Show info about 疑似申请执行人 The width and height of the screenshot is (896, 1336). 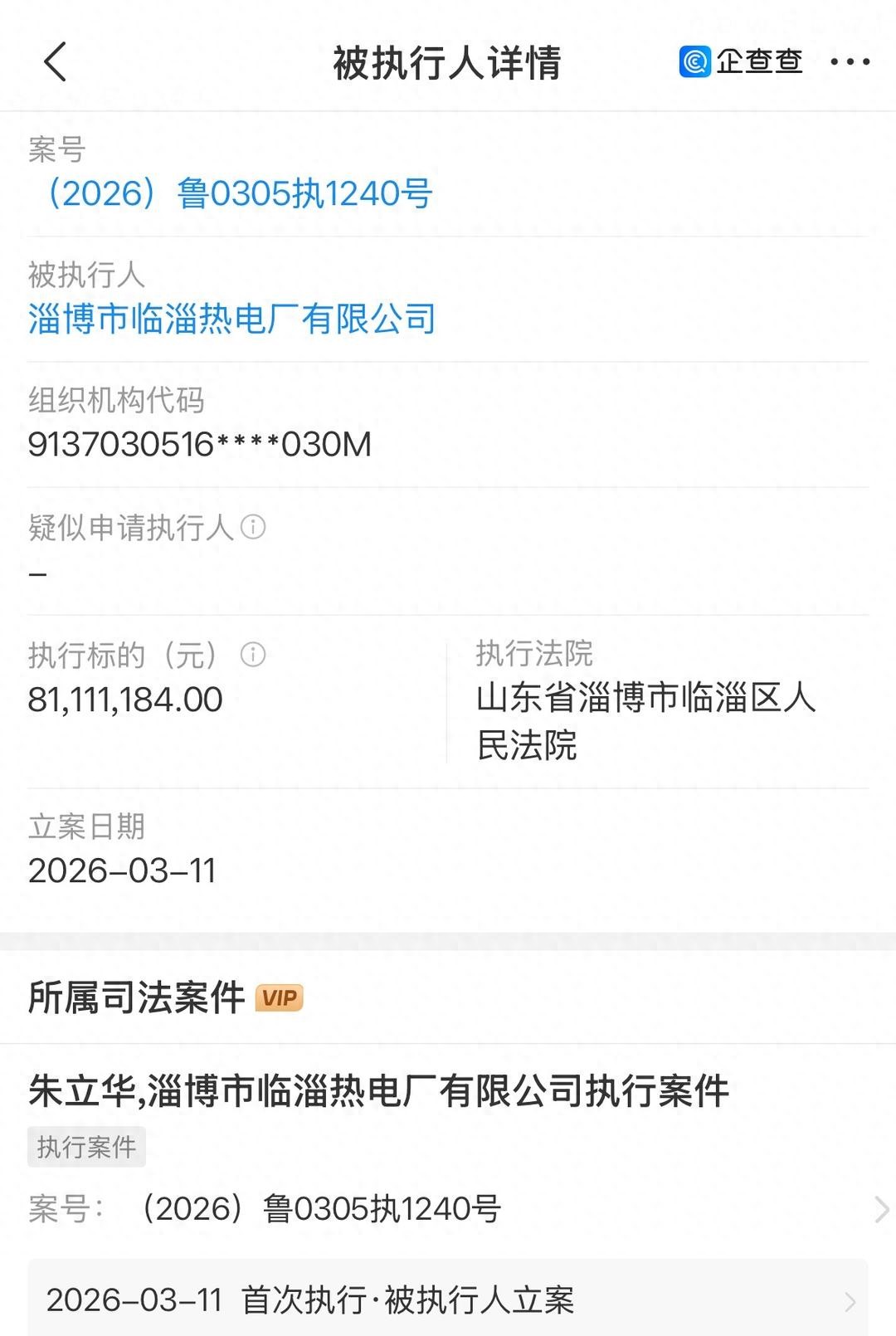(x=253, y=527)
